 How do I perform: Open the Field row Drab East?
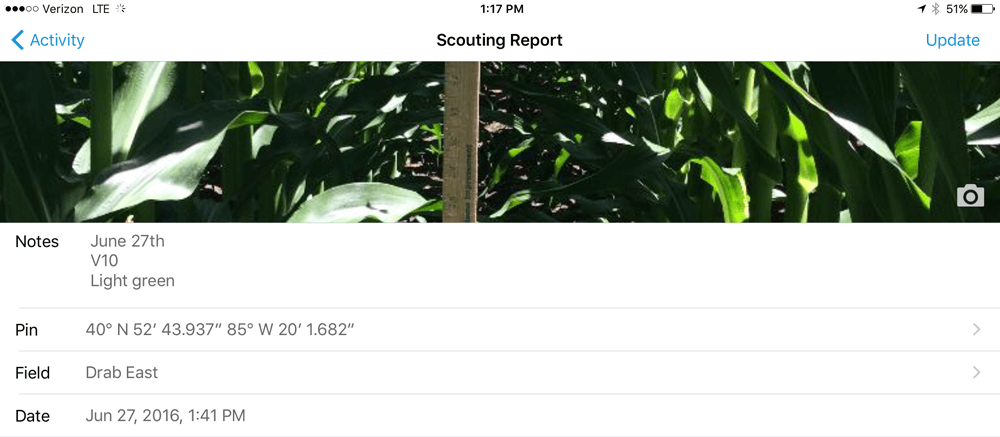pos(500,372)
